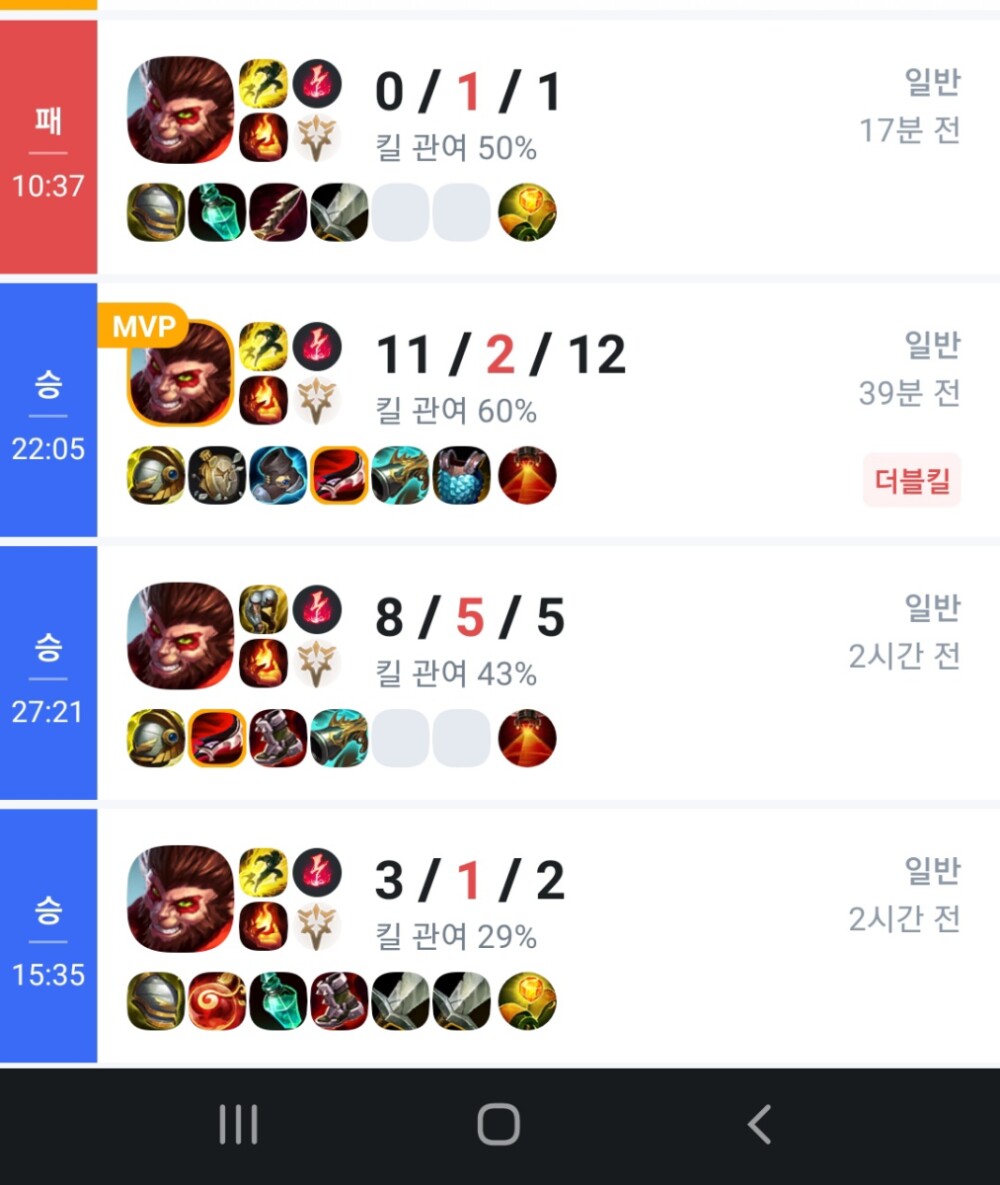Open the recent apps view

pos(238,1125)
